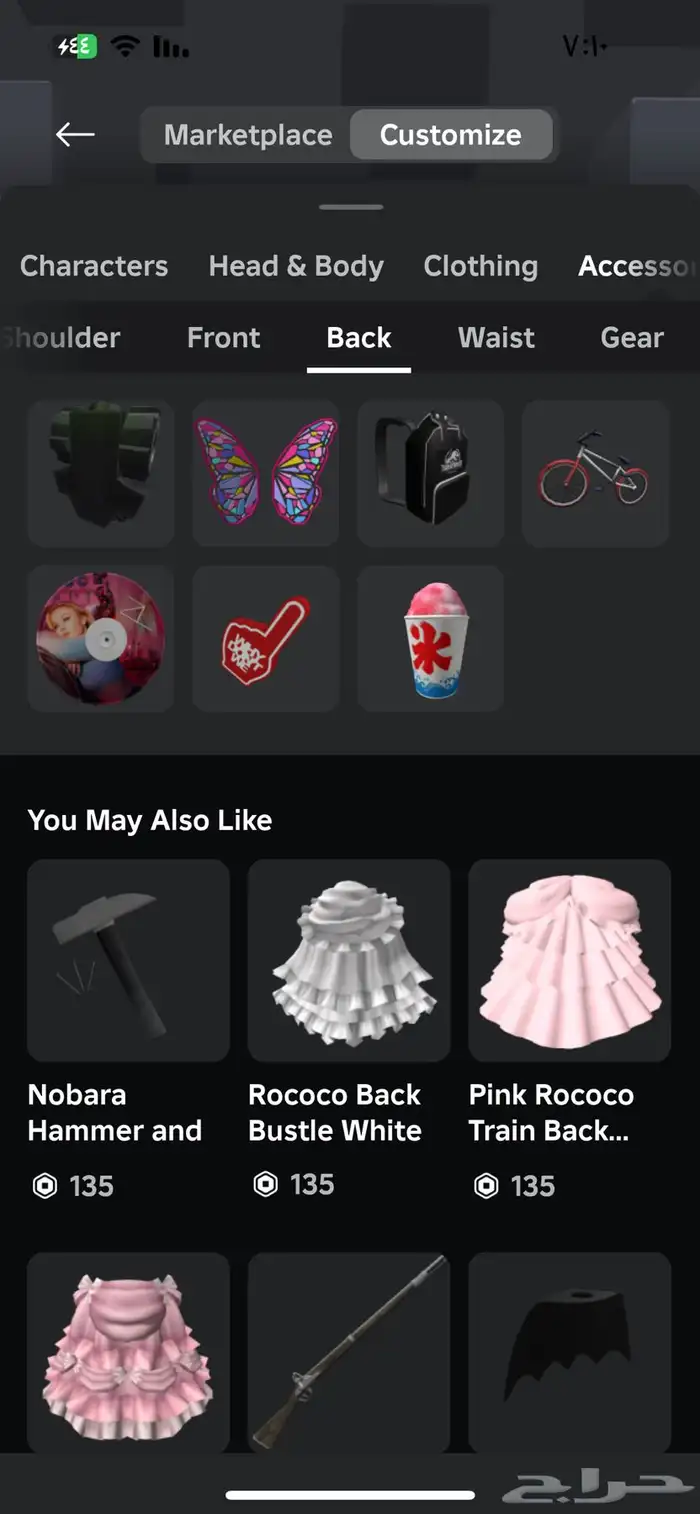Screen dimensions: 700x1514
Task: Switch to the Clothing category
Action: [x=480, y=266]
